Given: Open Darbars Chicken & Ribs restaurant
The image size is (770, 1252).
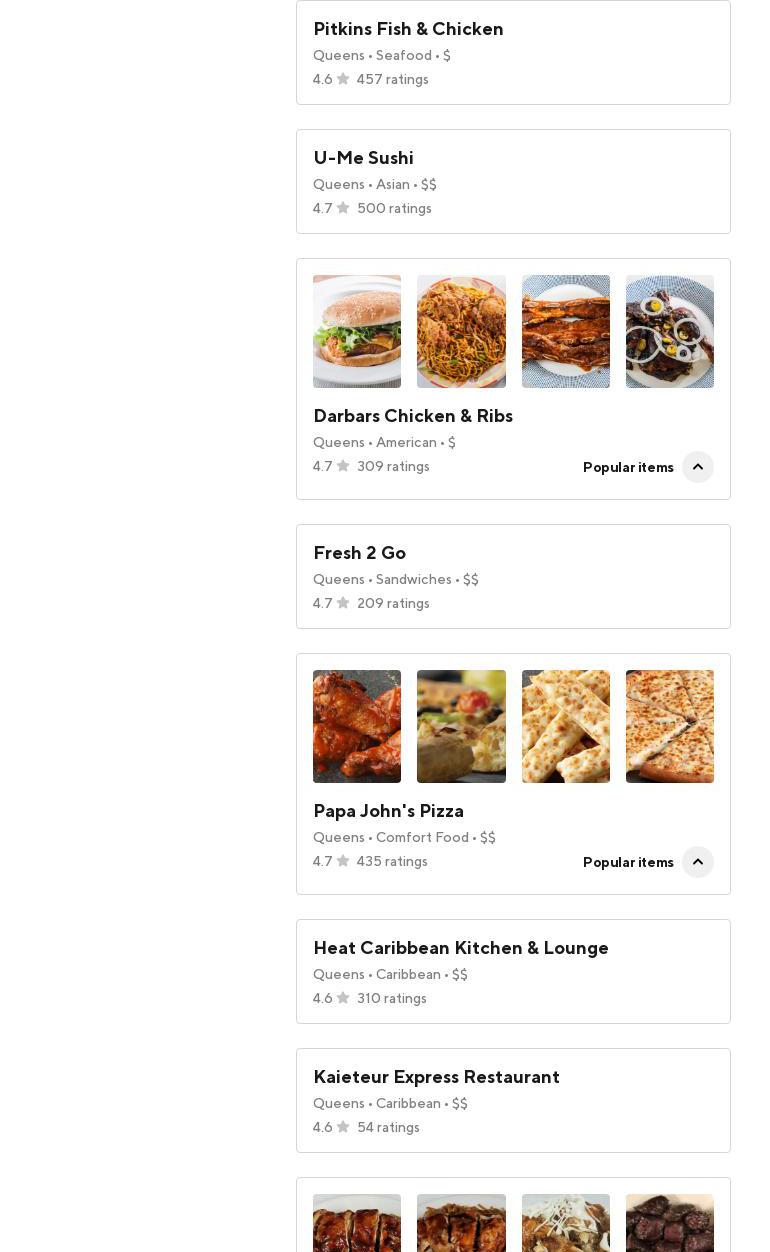Looking at the screenshot, I should pyautogui.click(x=412, y=416).
